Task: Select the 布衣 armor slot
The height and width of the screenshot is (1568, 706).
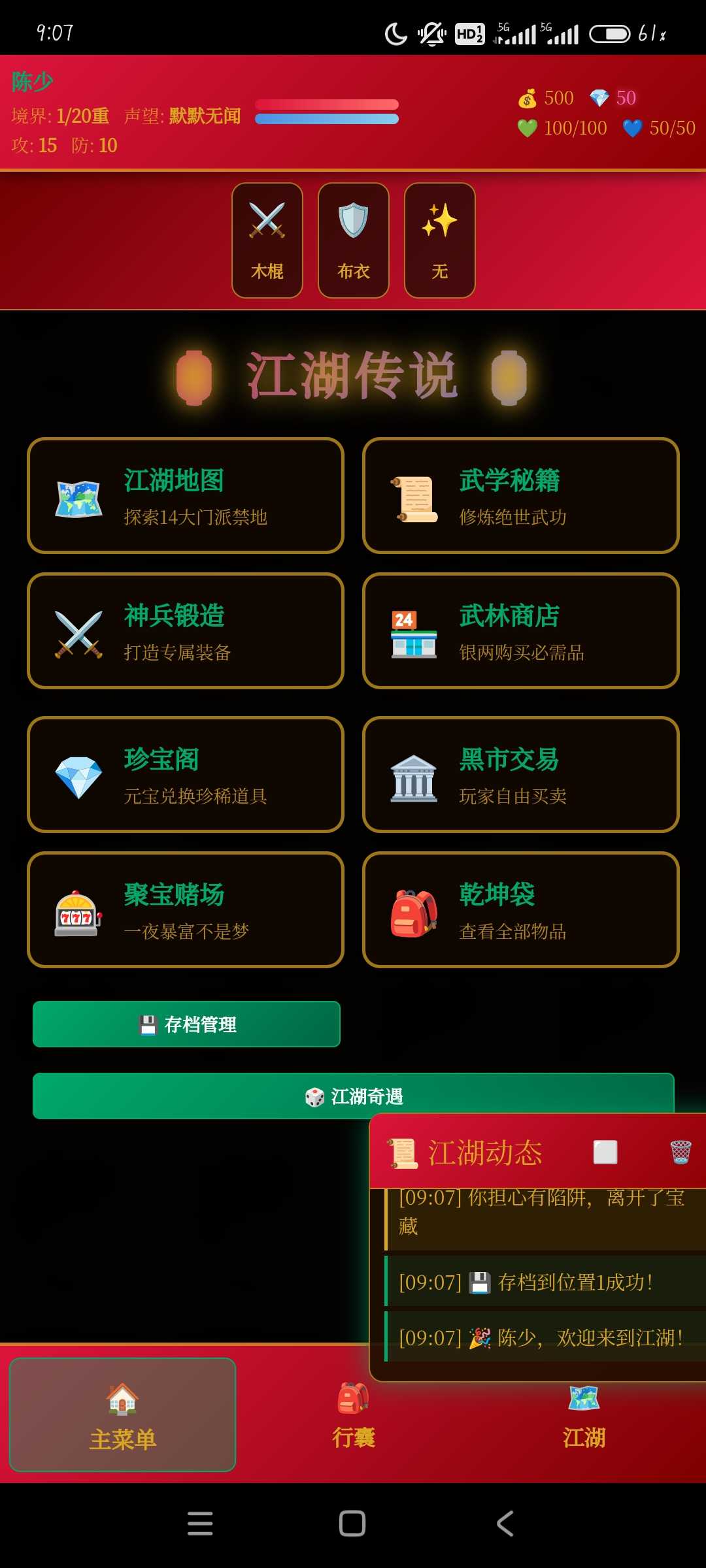Action: (x=354, y=240)
